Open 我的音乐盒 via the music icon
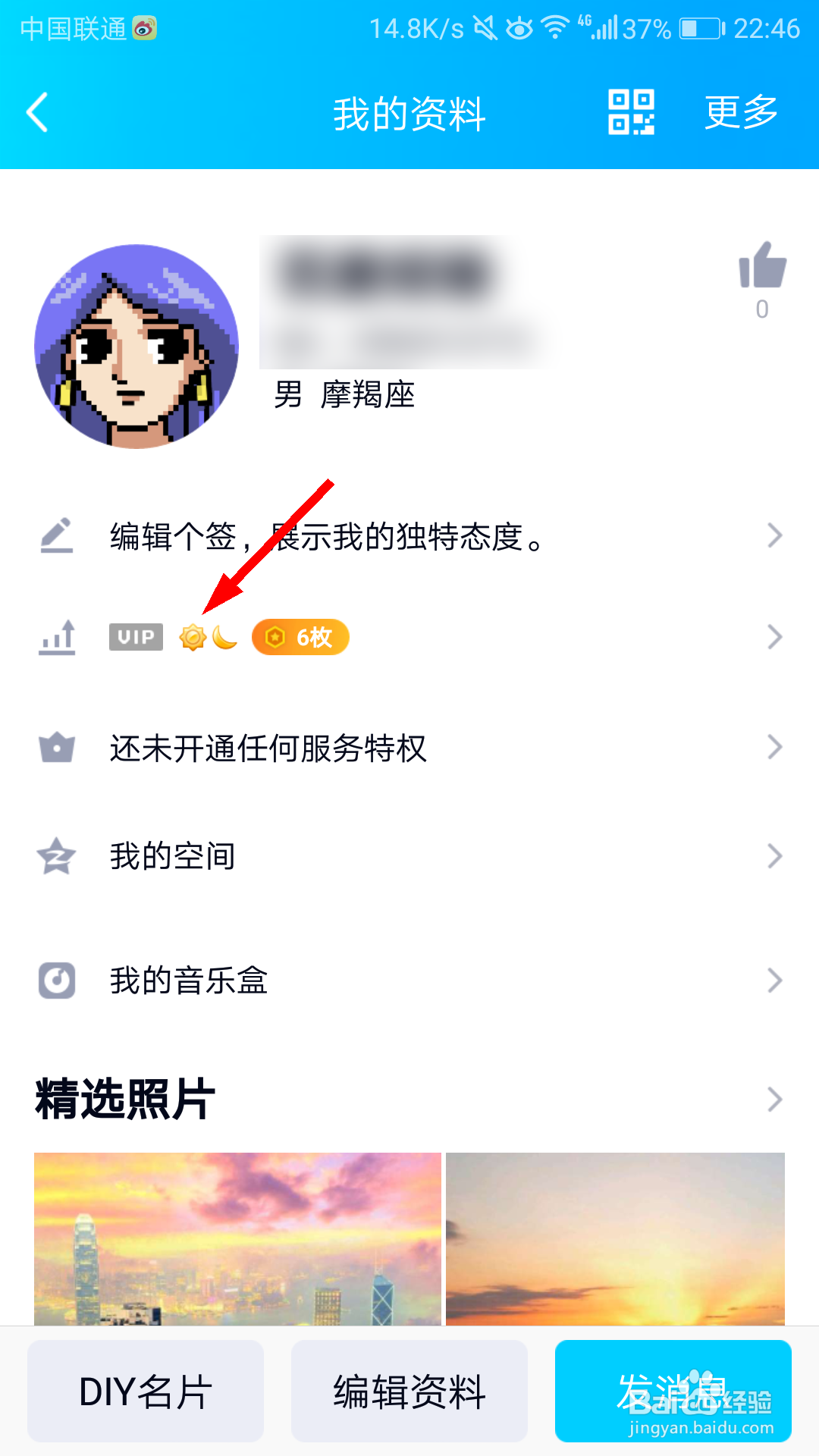The width and height of the screenshot is (819, 1456). point(55,980)
